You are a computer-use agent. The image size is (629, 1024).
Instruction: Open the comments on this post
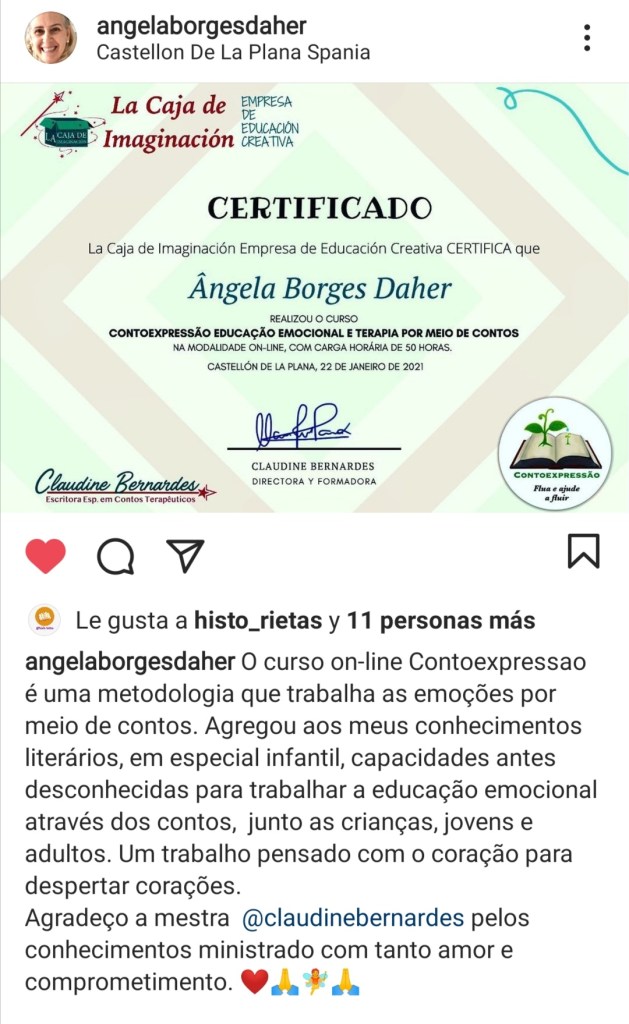point(115,555)
